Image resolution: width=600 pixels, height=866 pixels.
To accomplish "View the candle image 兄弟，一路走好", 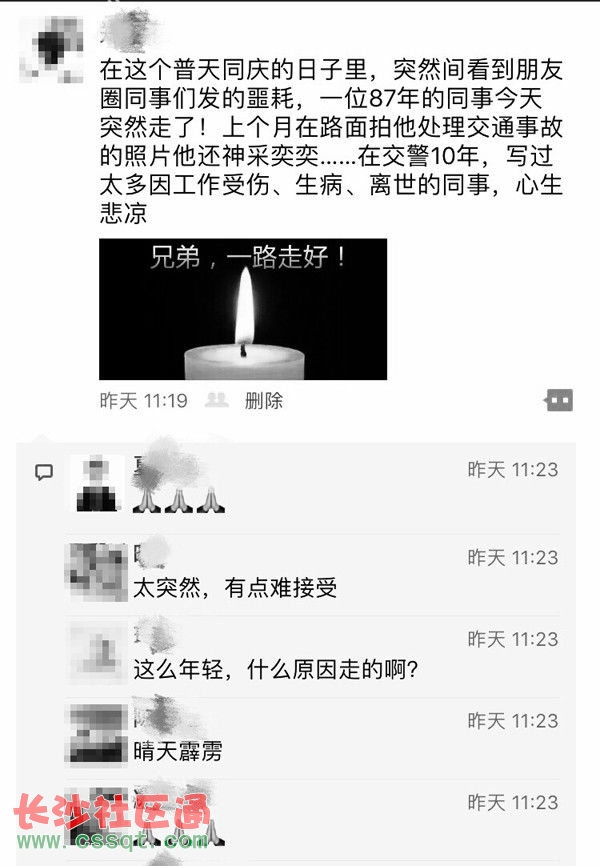I will pos(243,309).
